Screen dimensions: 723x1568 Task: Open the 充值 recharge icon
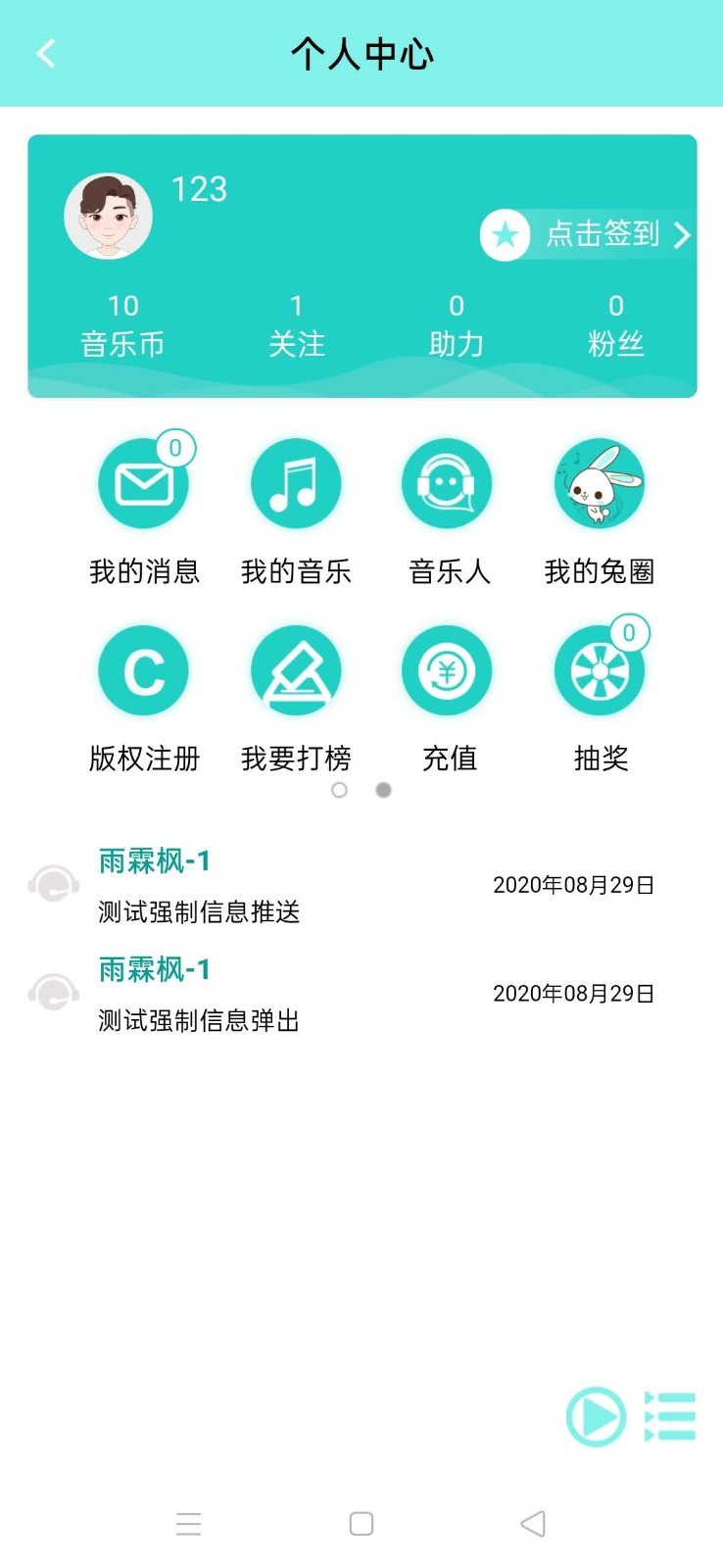(x=447, y=670)
